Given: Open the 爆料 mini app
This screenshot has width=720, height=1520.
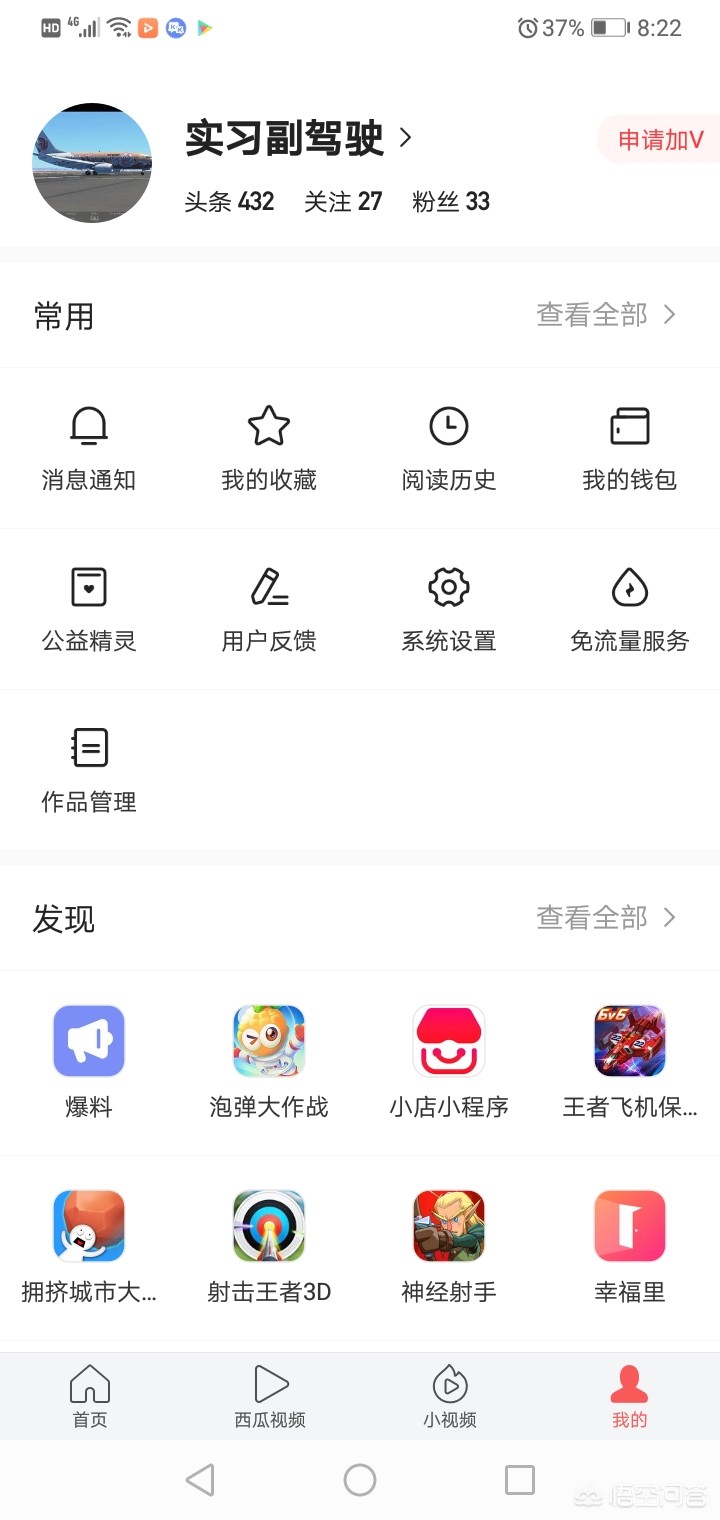Looking at the screenshot, I should point(89,1061).
